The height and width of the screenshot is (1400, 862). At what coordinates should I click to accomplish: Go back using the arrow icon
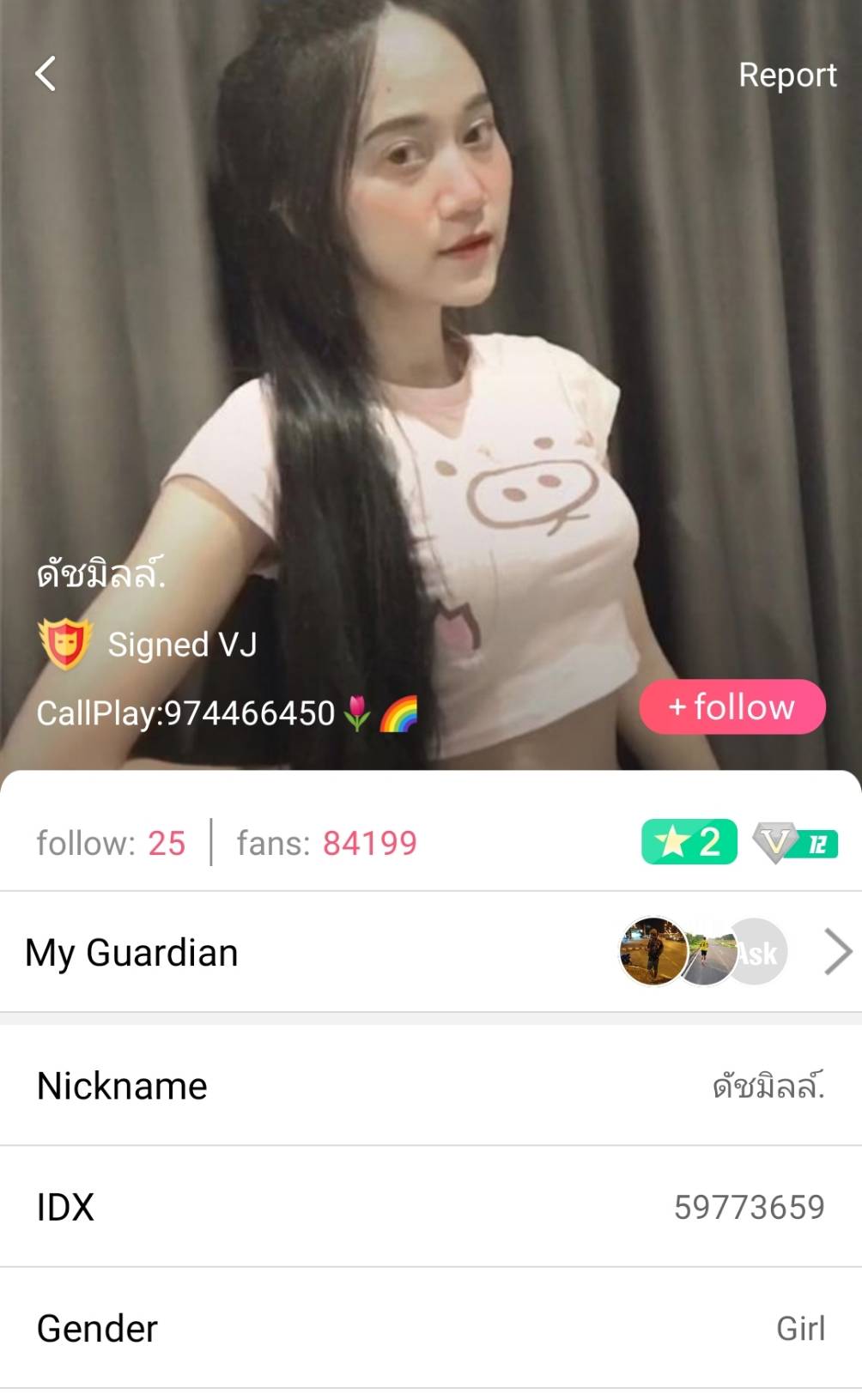point(46,74)
